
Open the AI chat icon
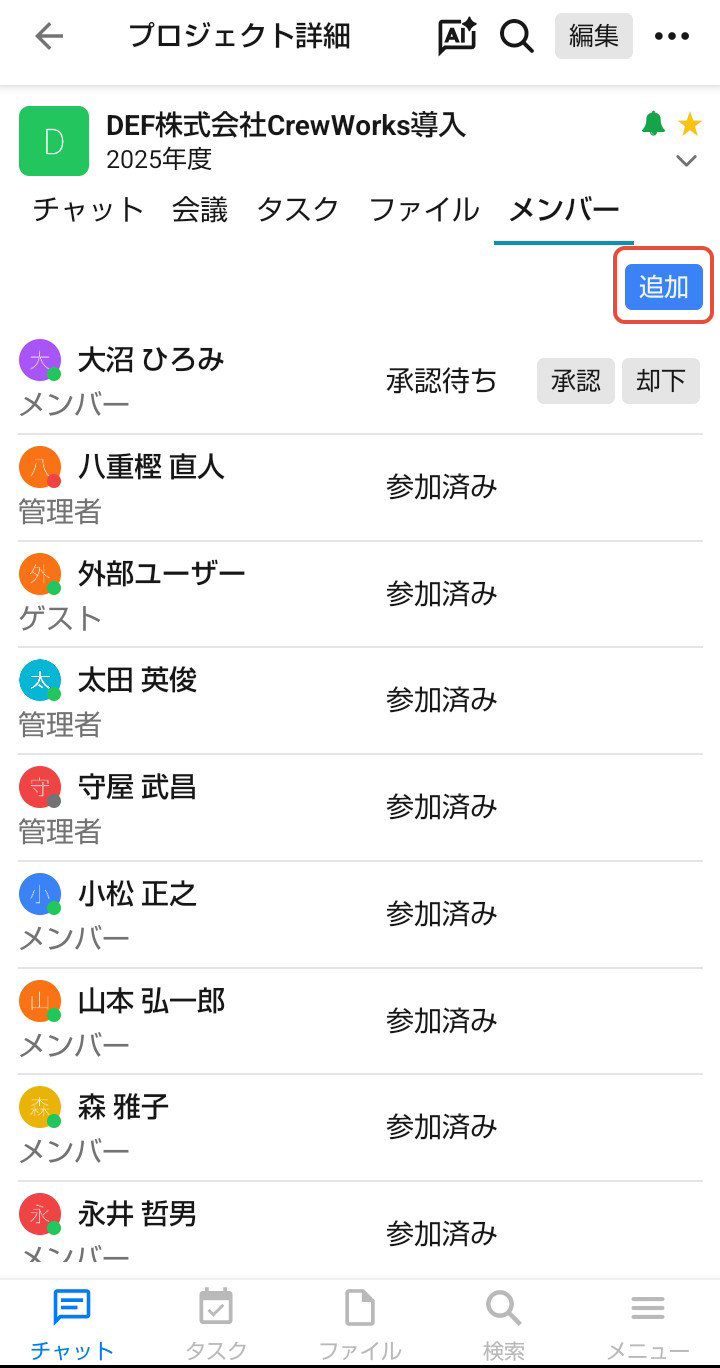click(x=457, y=37)
